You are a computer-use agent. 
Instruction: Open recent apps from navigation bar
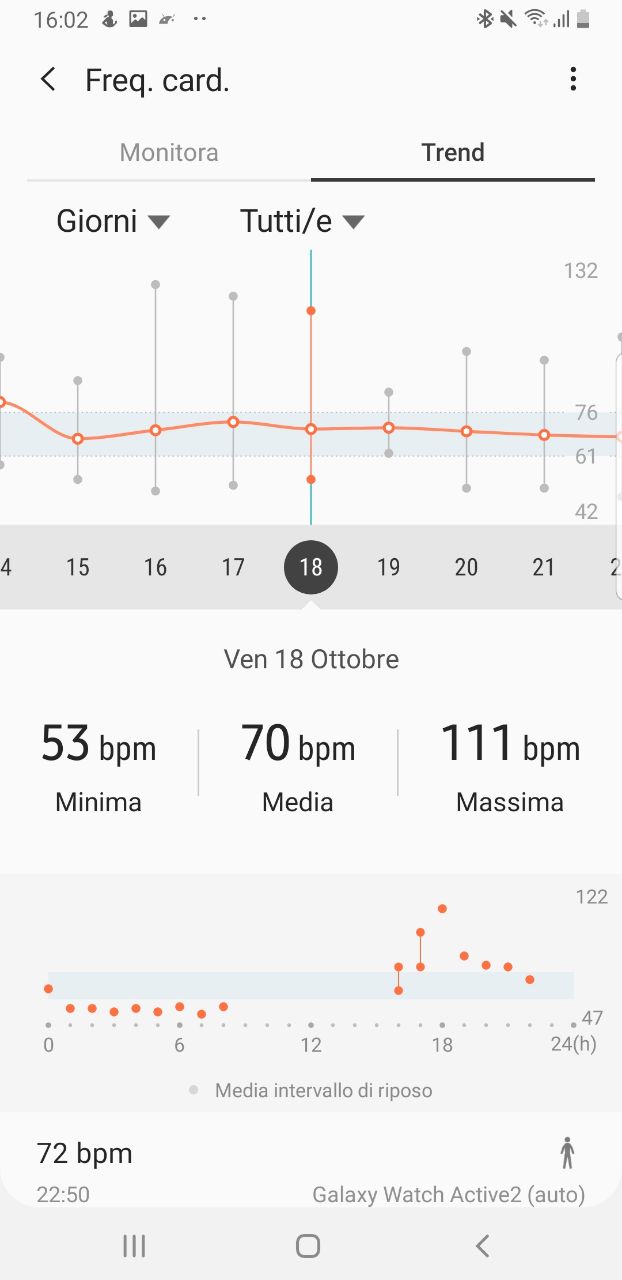tap(134, 1245)
